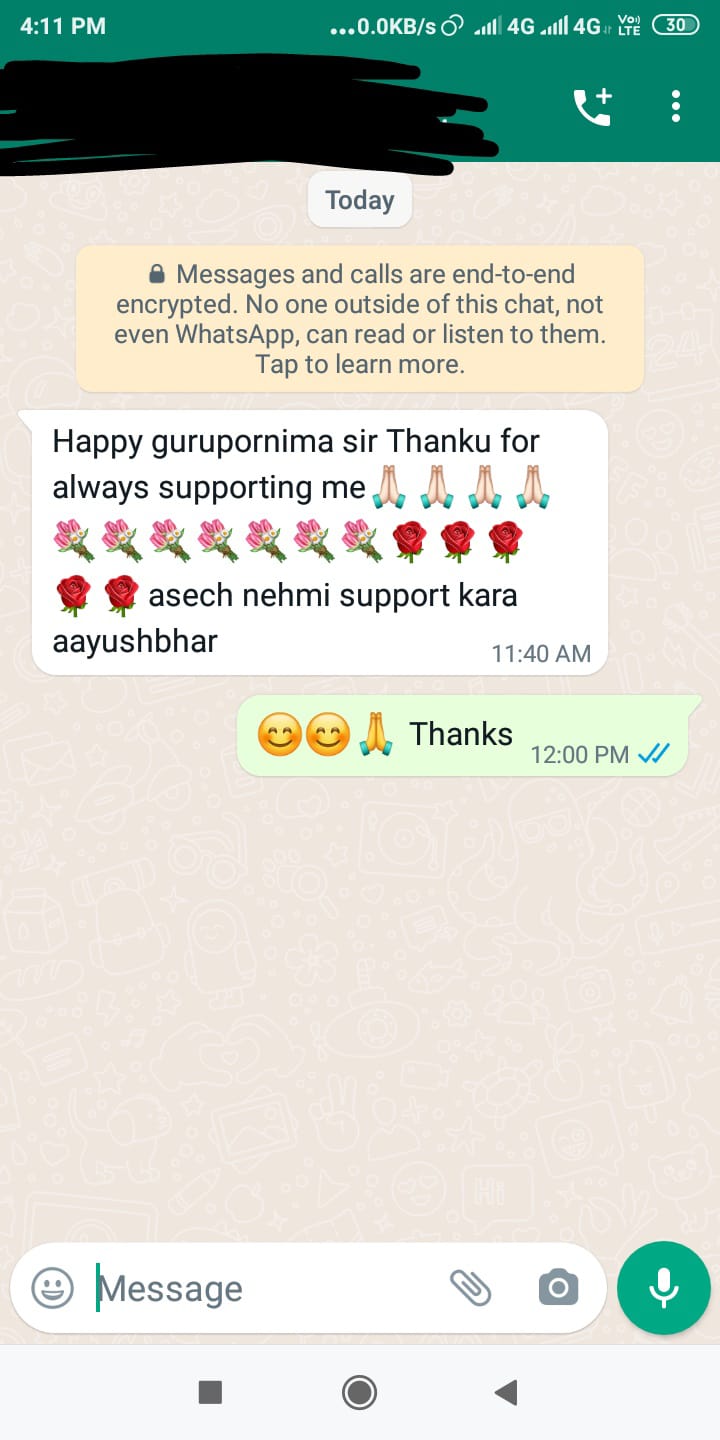
Task: Open the three-dot overflow menu
Action: 676,106
